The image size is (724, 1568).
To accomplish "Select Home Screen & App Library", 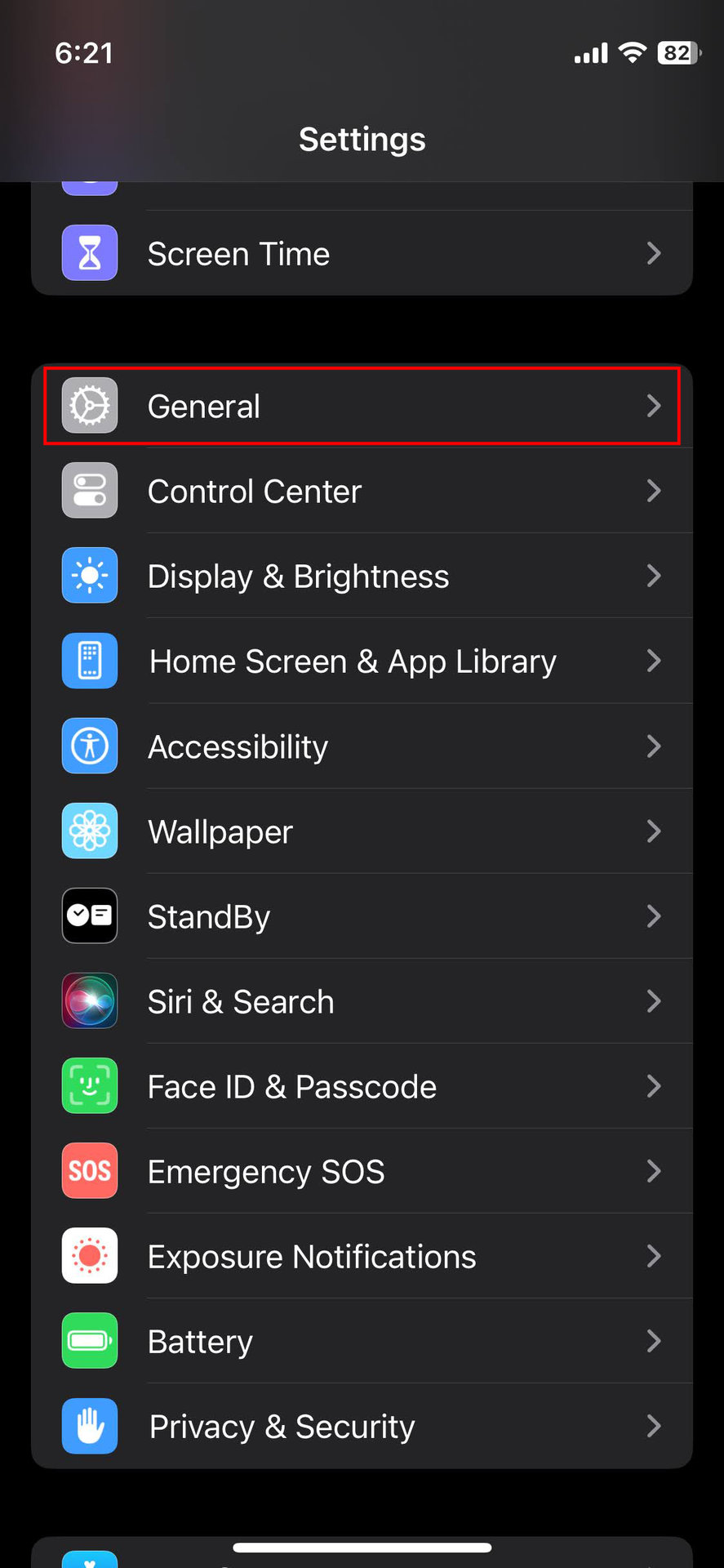I will click(x=362, y=661).
